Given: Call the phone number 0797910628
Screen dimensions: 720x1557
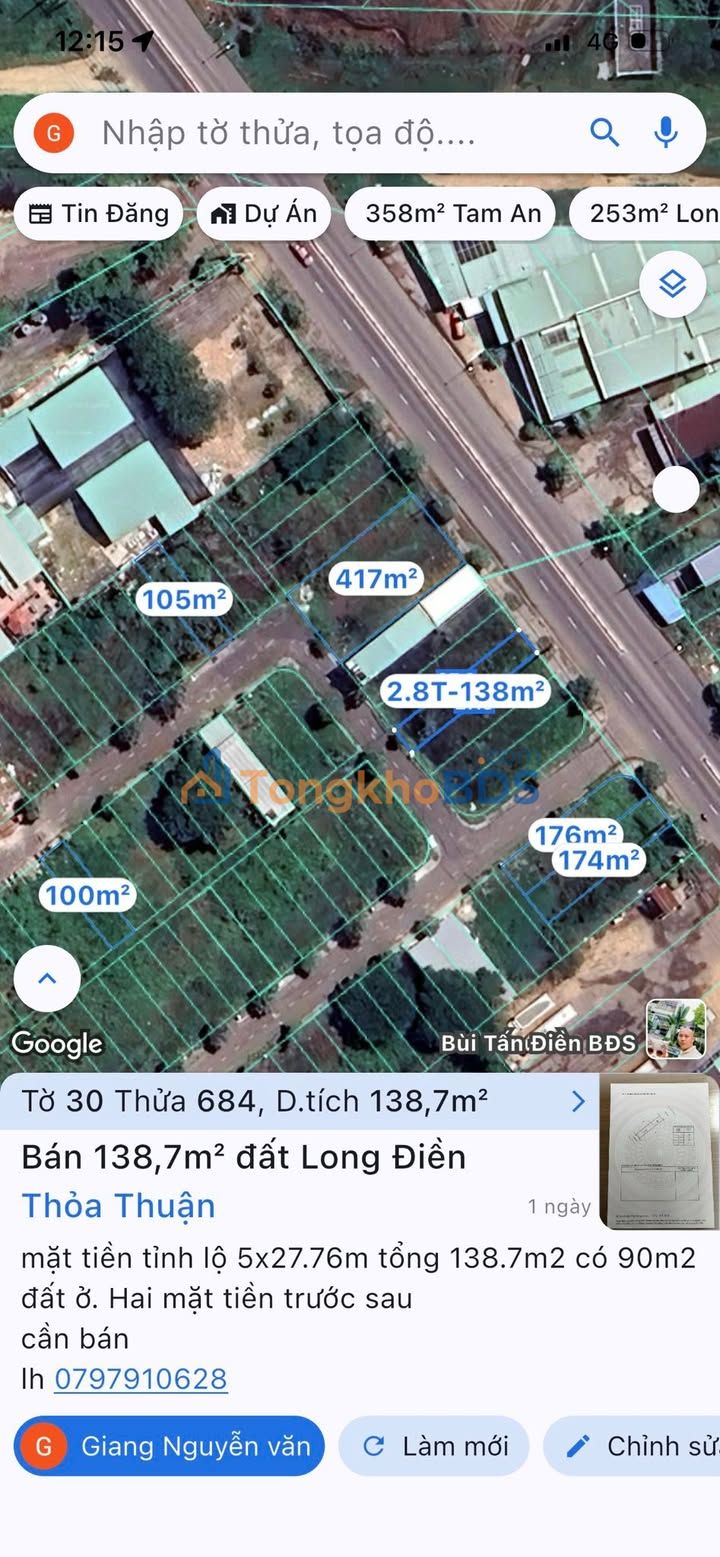Looking at the screenshot, I should (x=141, y=1379).
